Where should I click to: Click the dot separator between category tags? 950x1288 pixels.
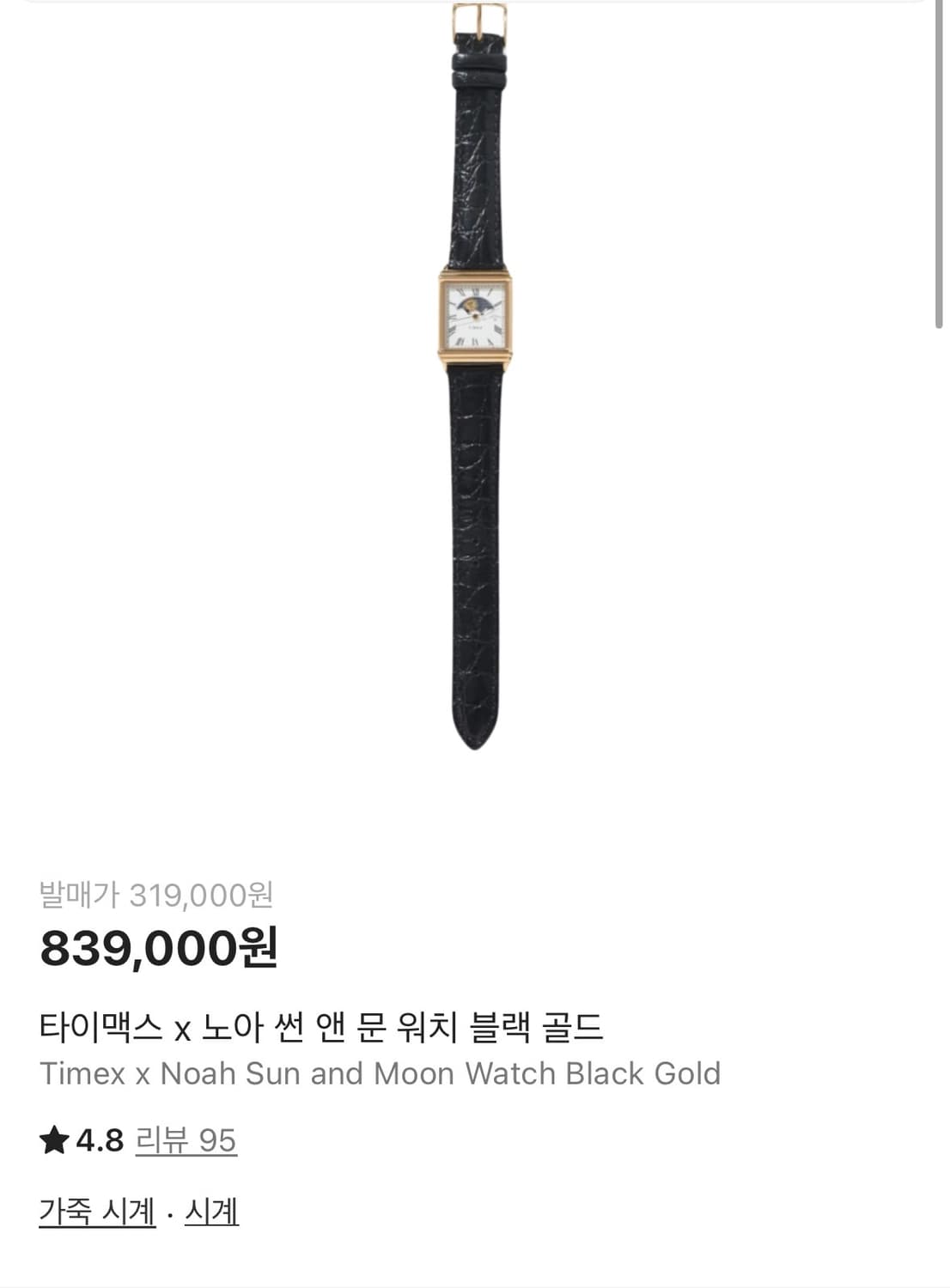tap(169, 1212)
